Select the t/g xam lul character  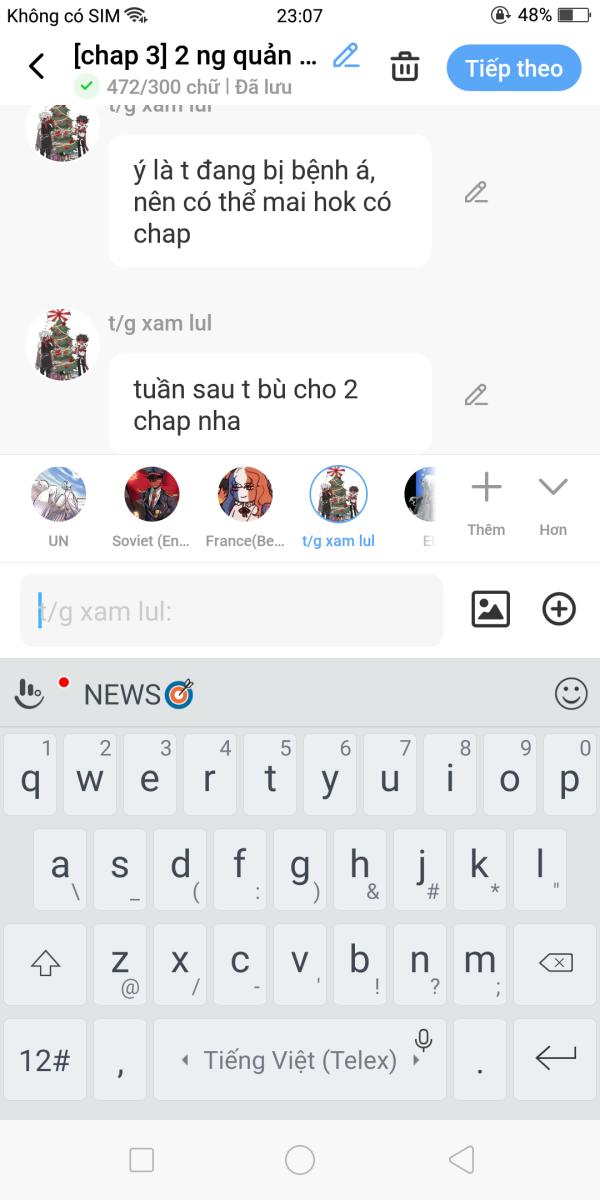click(x=338, y=495)
